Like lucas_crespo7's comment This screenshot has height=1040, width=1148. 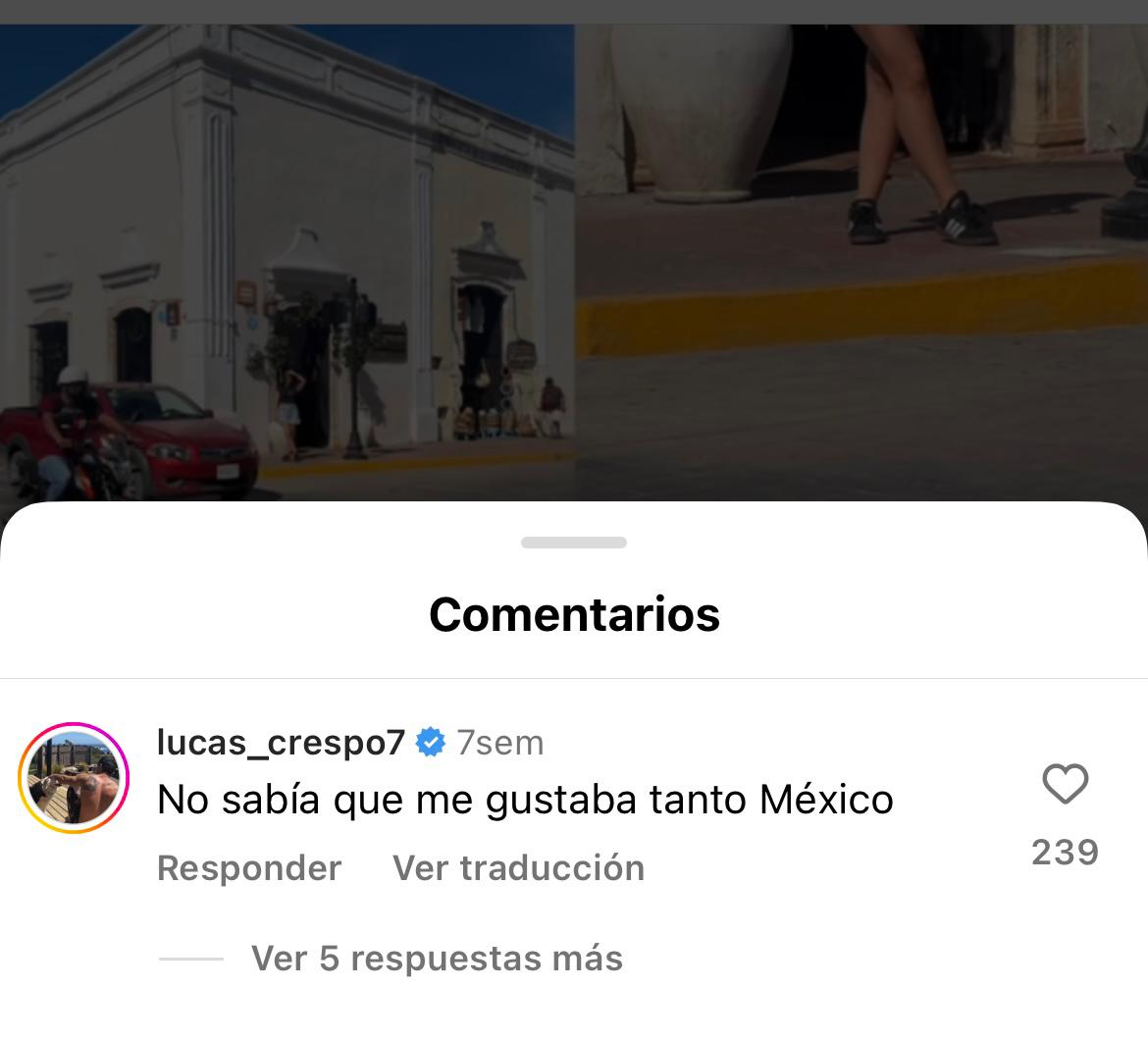[x=1065, y=784]
